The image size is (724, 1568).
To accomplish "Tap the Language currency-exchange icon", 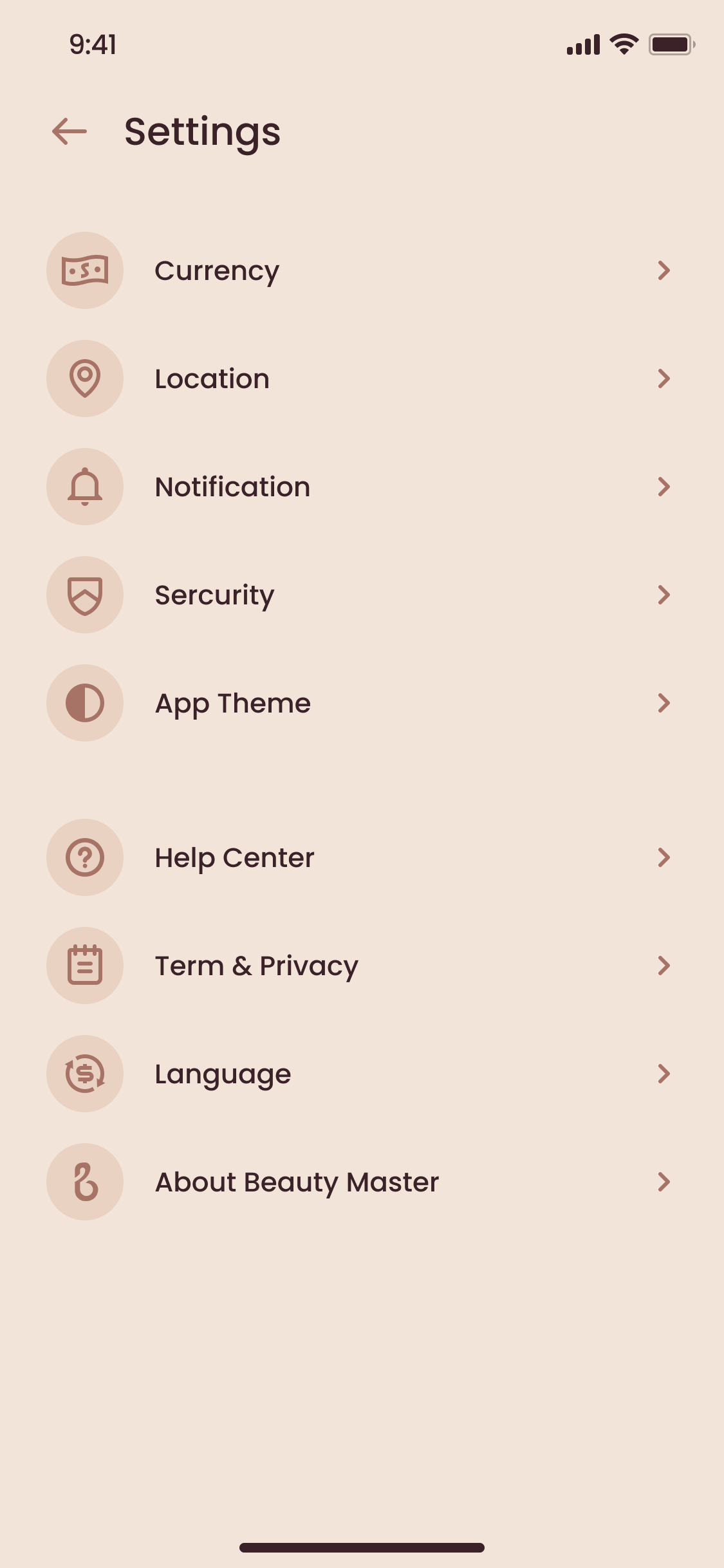I will 84,1073.
